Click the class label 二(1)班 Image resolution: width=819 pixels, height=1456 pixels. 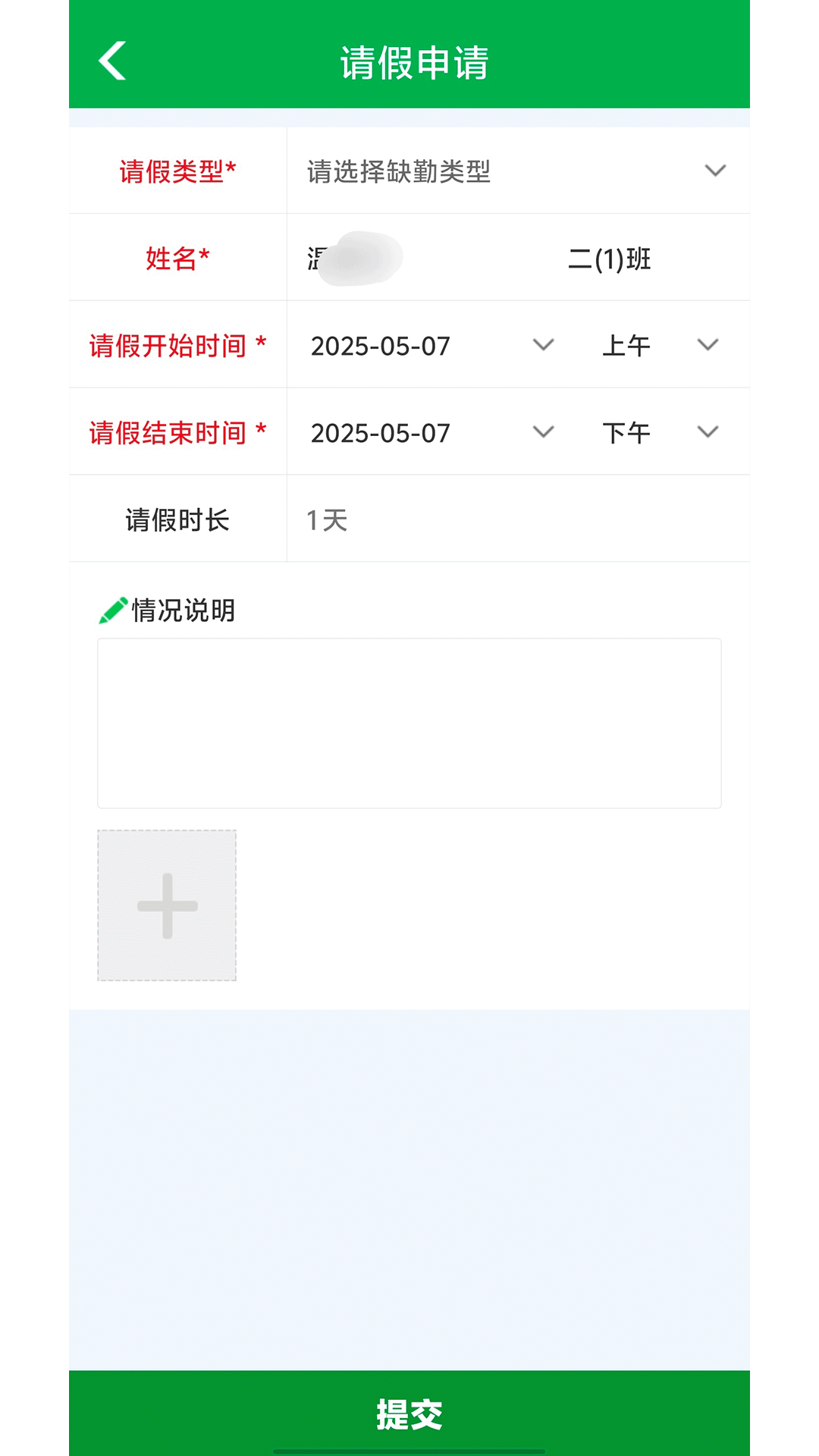[611, 259]
